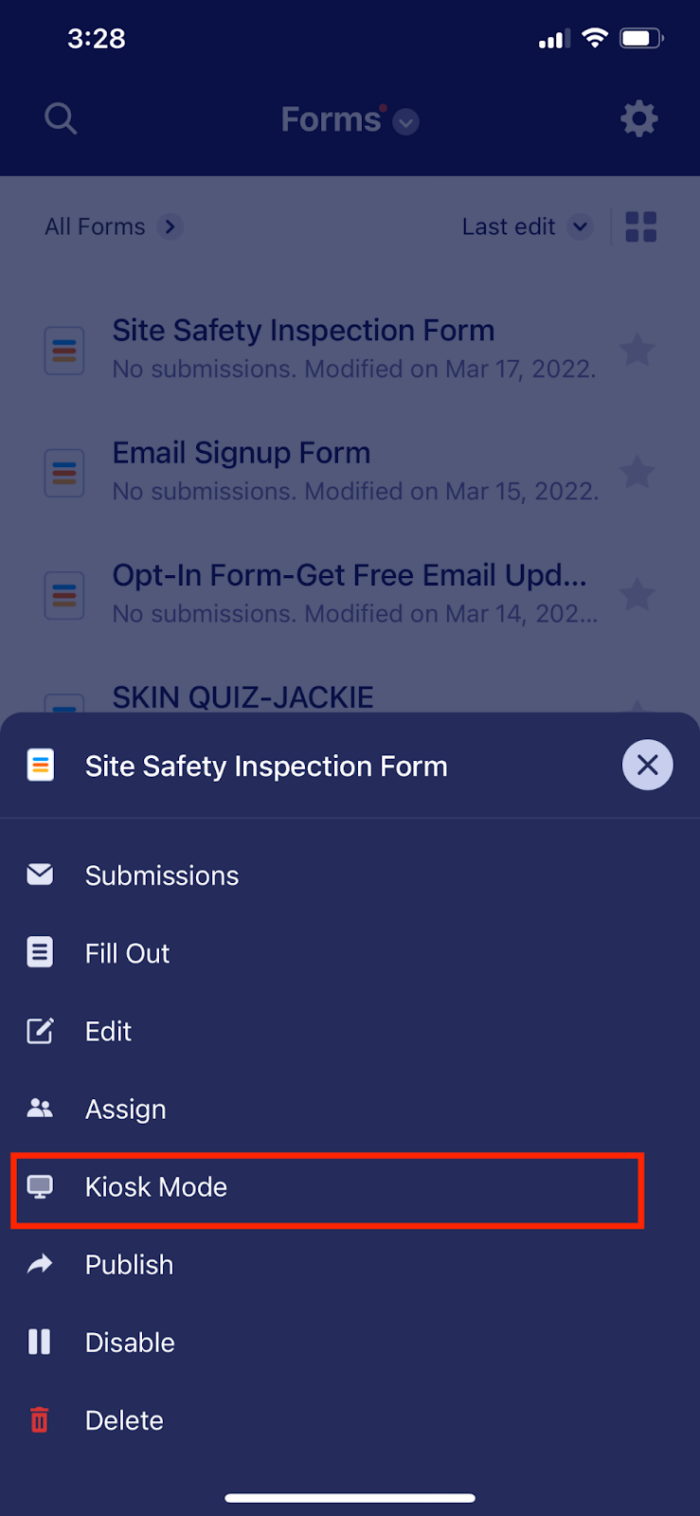Open the All Forms filter
700x1516 pixels.
point(112,227)
